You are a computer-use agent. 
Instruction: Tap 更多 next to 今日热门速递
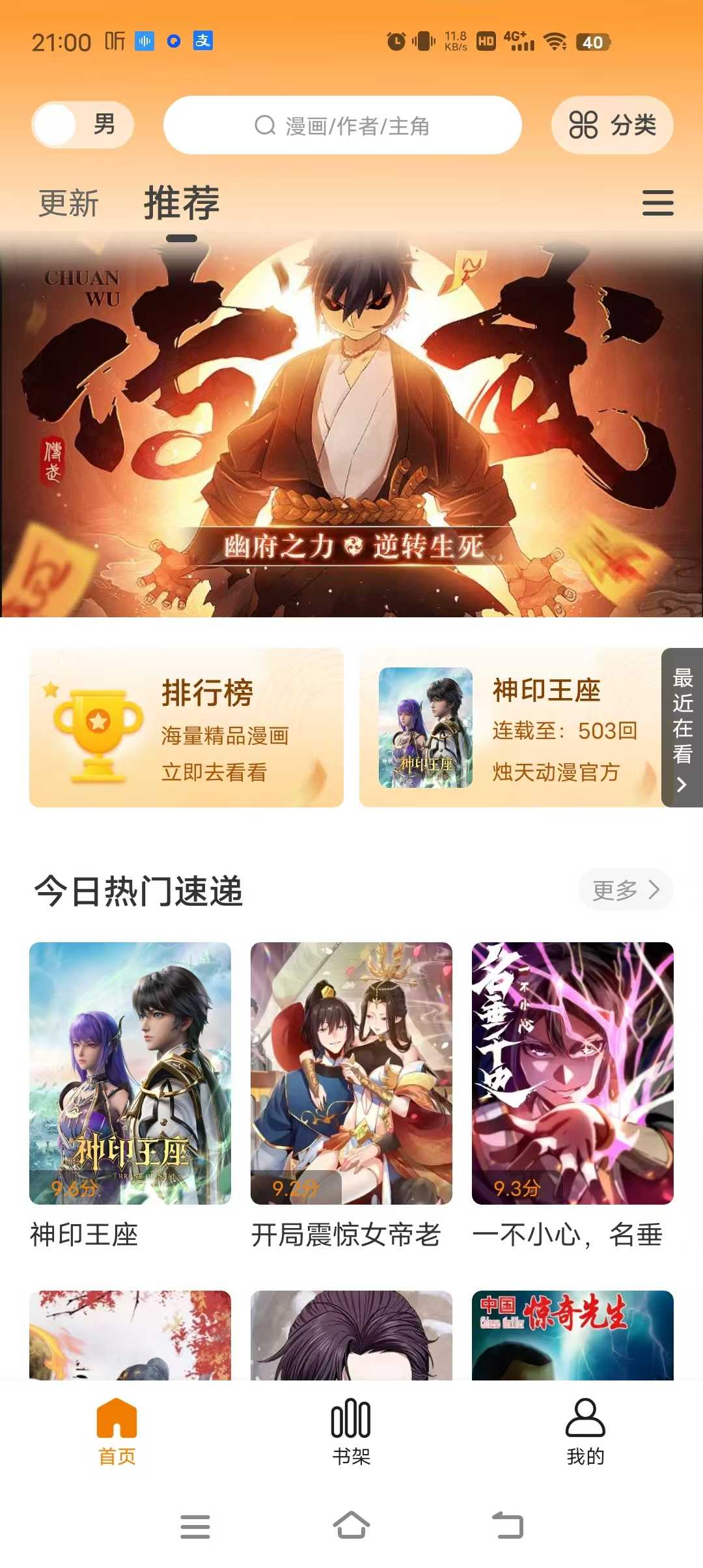tap(625, 889)
